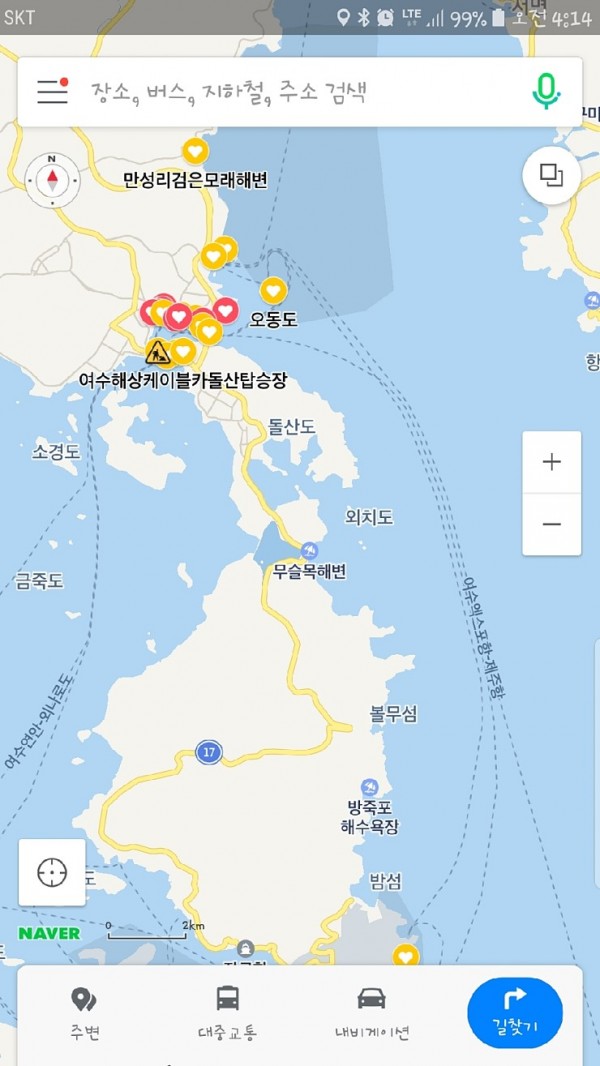Open the road construction warning marker
This screenshot has height=1066, width=600.
pos(157,352)
